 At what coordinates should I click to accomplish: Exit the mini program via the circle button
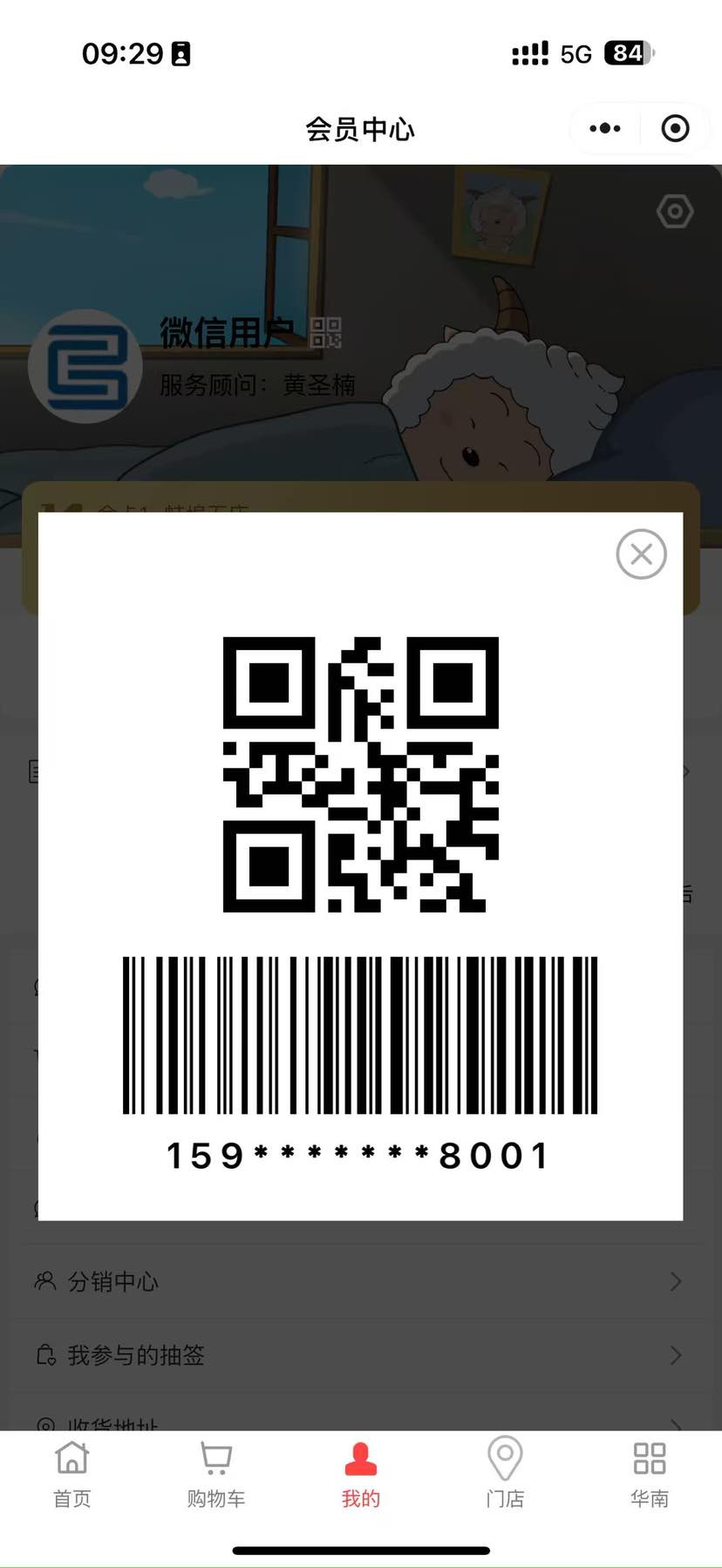tap(675, 129)
